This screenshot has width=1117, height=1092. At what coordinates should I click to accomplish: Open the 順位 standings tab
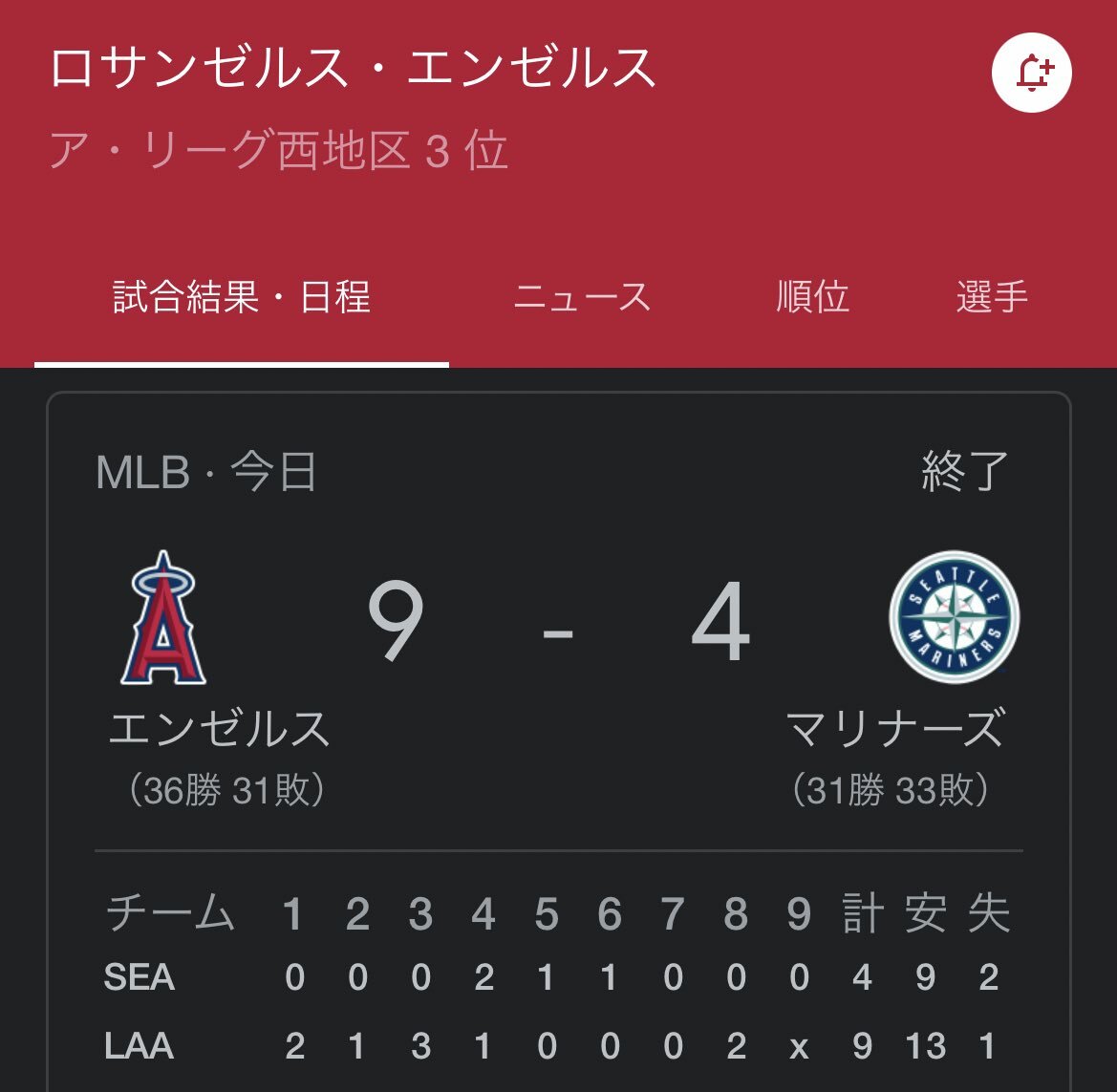812,297
